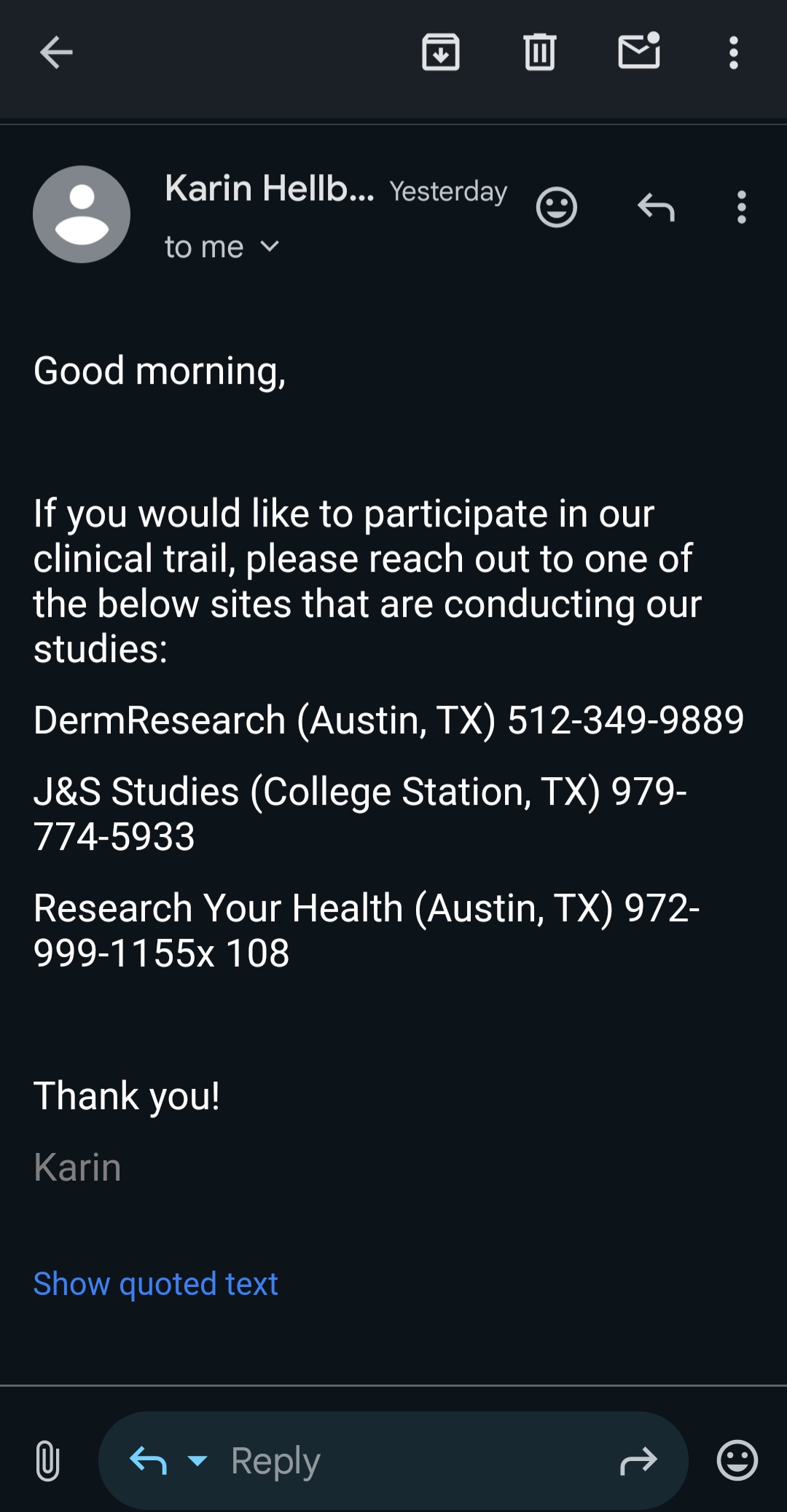Open the reply type dropdown arrow

197,1460
